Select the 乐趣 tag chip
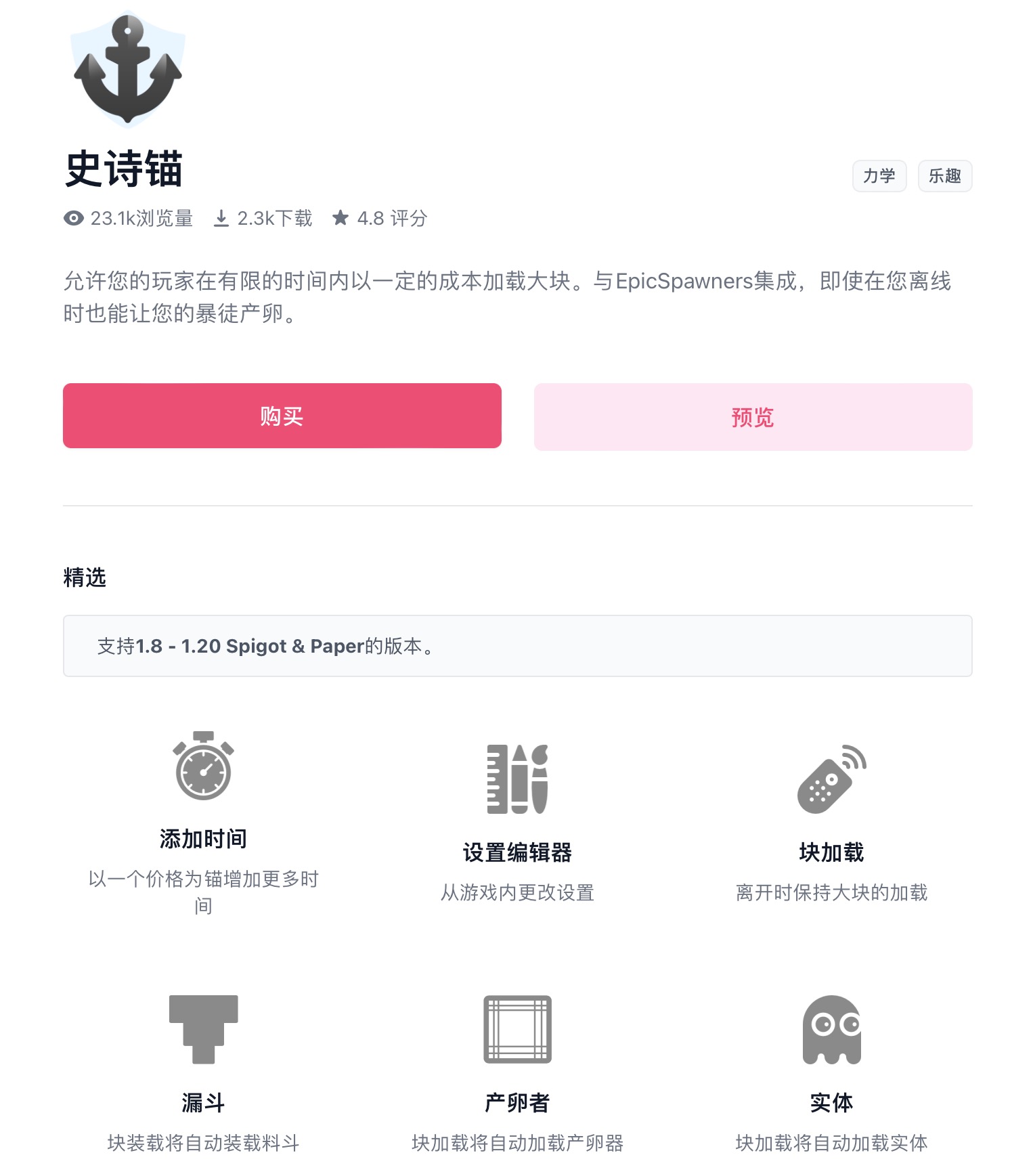Viewport: 1010px width, 1176px height. tap(944, 176)
